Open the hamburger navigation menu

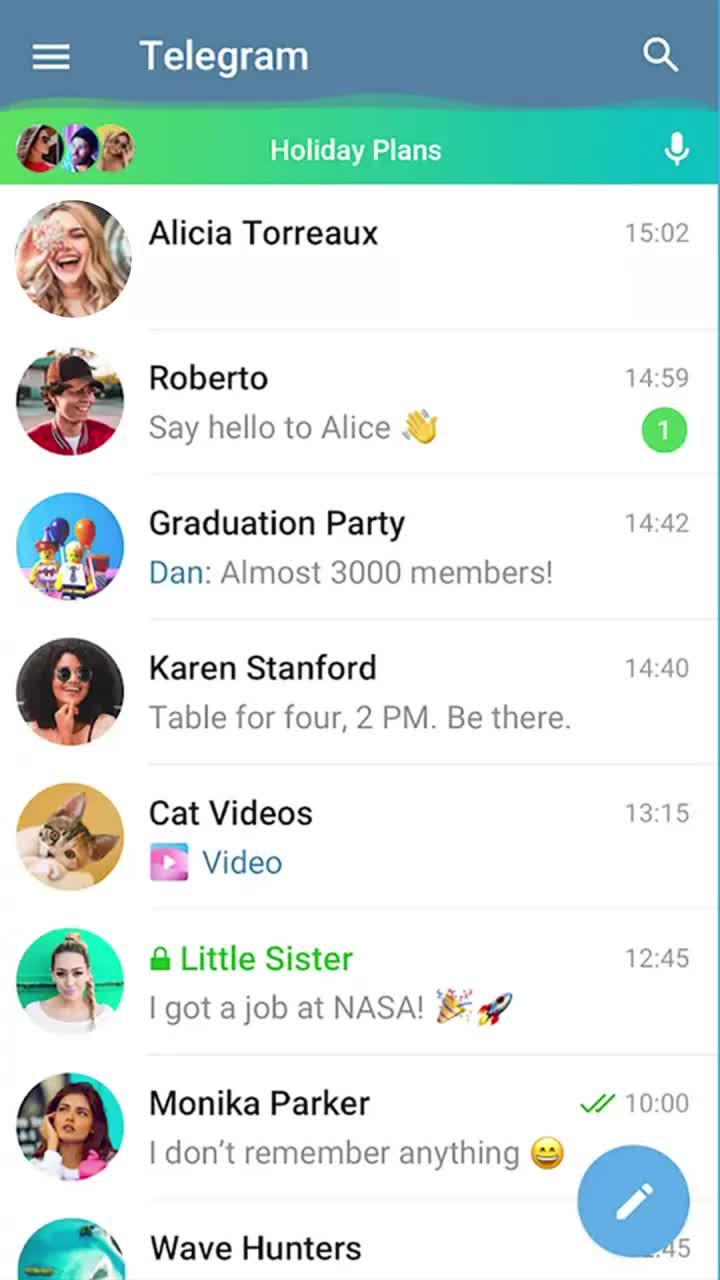point(50,56)
